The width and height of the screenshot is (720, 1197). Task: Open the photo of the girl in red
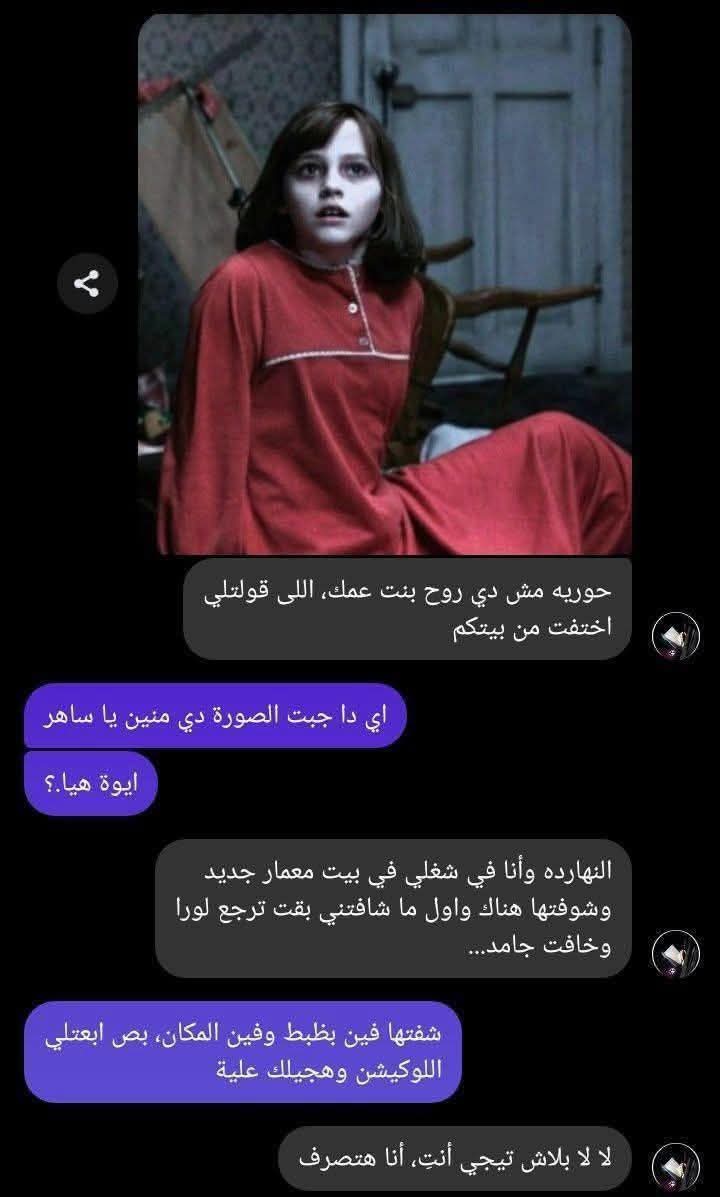385,285
